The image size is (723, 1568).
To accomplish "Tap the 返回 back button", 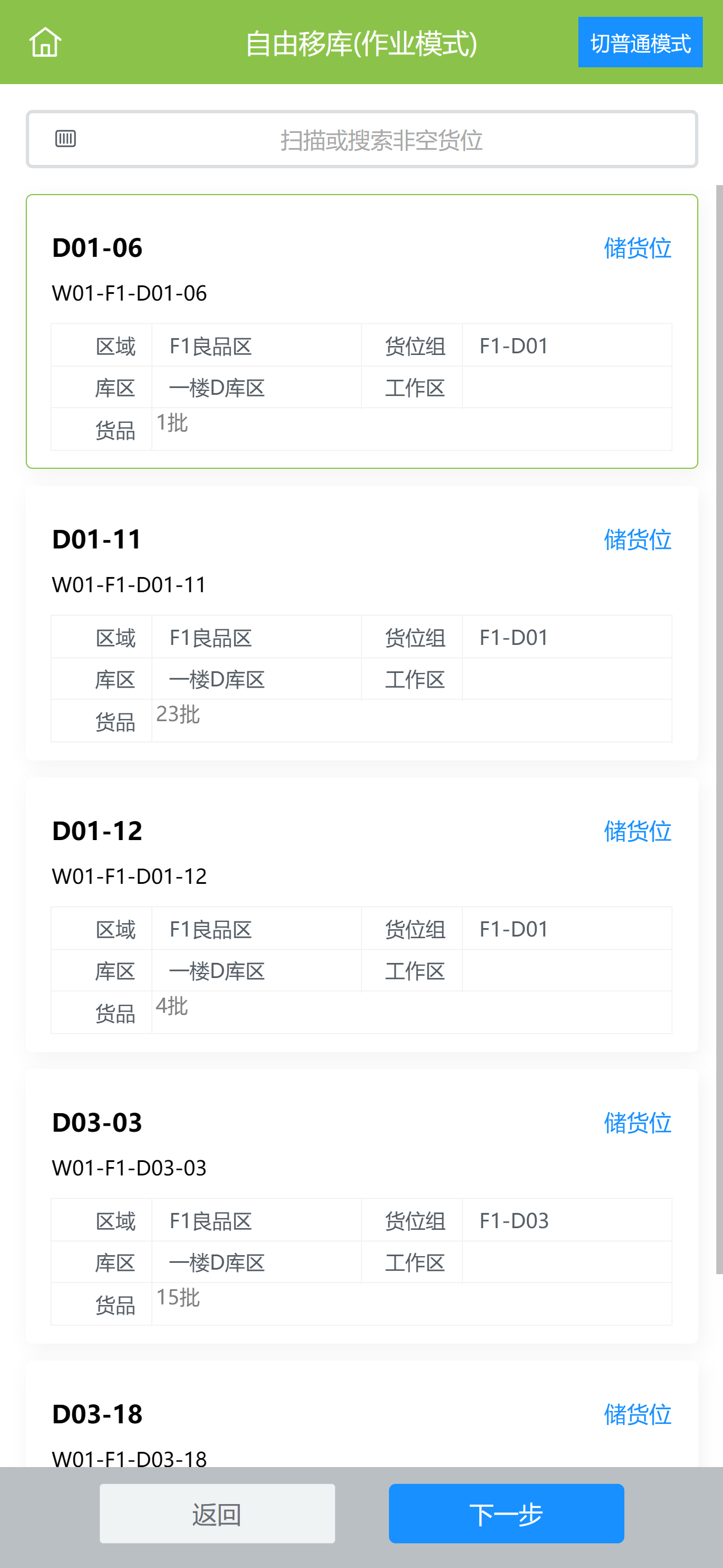I will click(217, 1514).
